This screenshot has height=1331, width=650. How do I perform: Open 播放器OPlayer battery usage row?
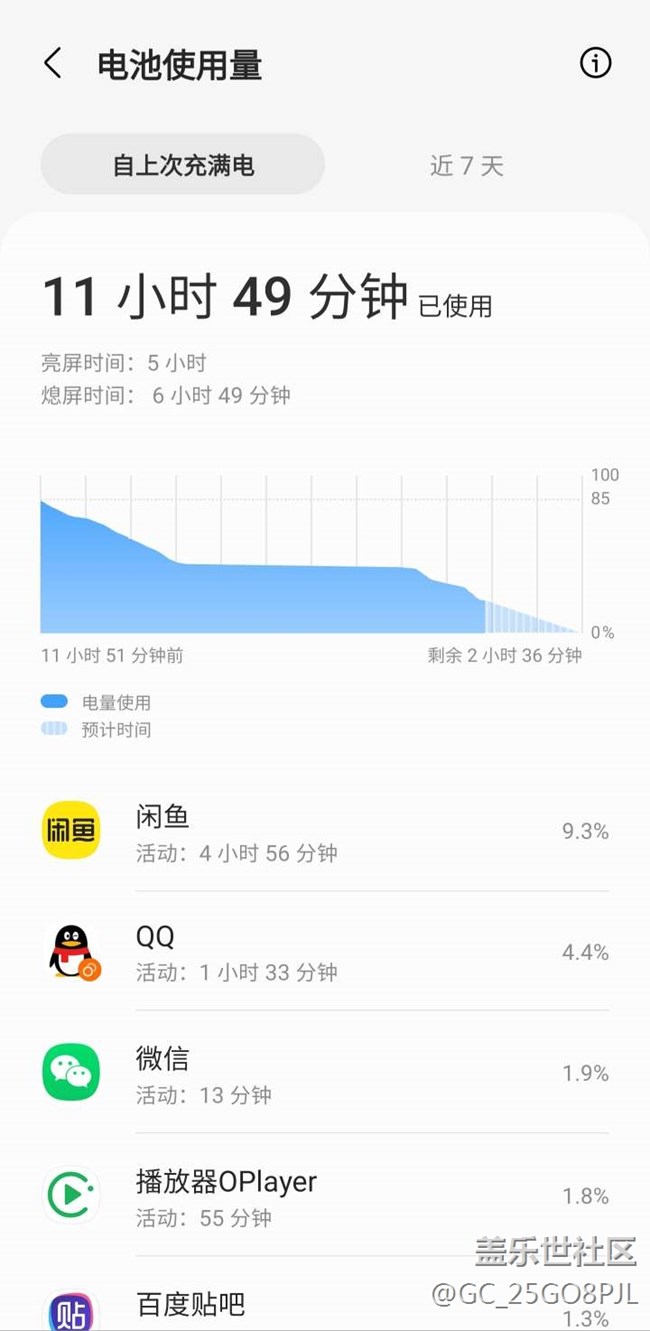point(325,1195)
